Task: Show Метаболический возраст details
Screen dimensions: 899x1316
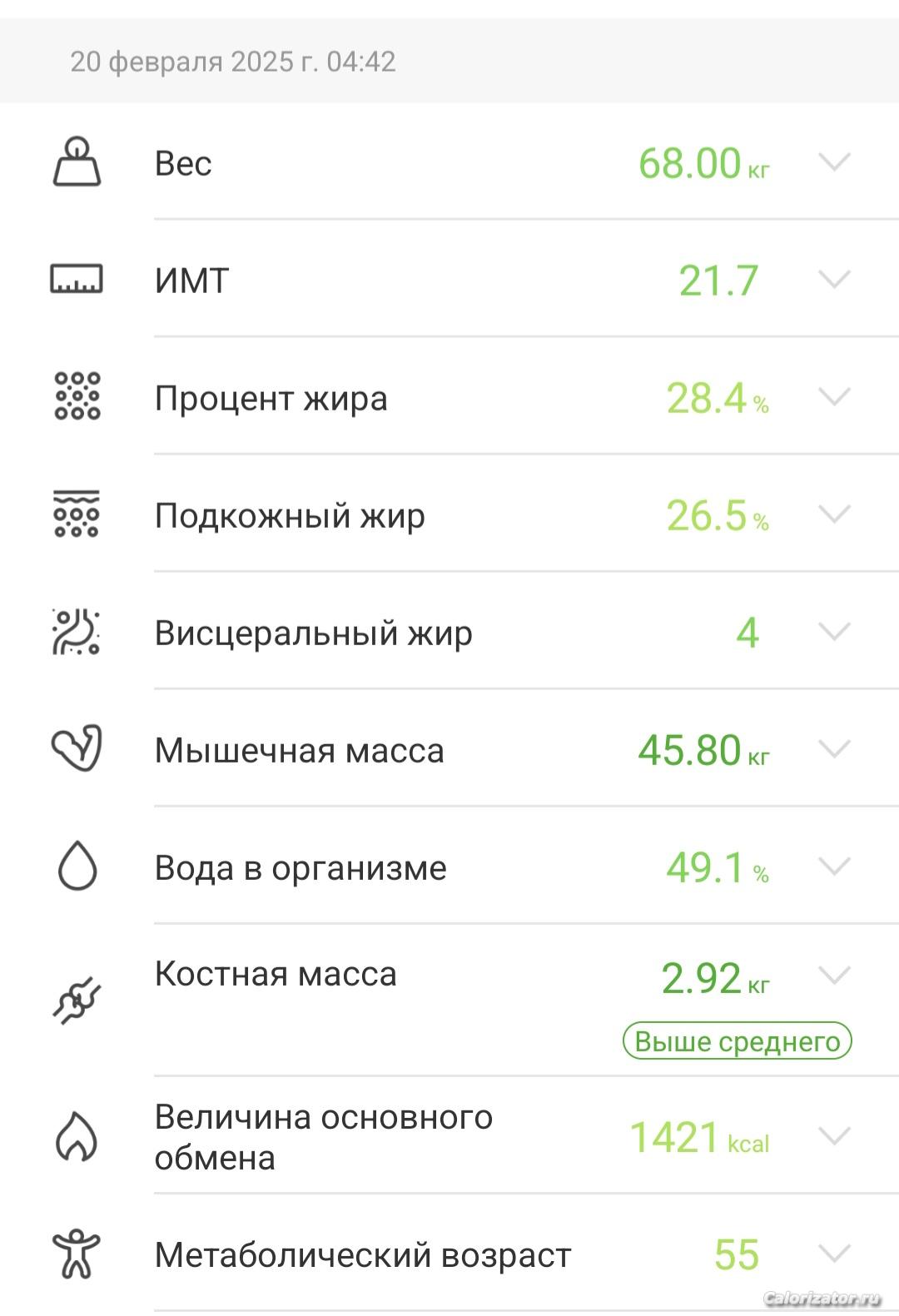Action: 834,1253
